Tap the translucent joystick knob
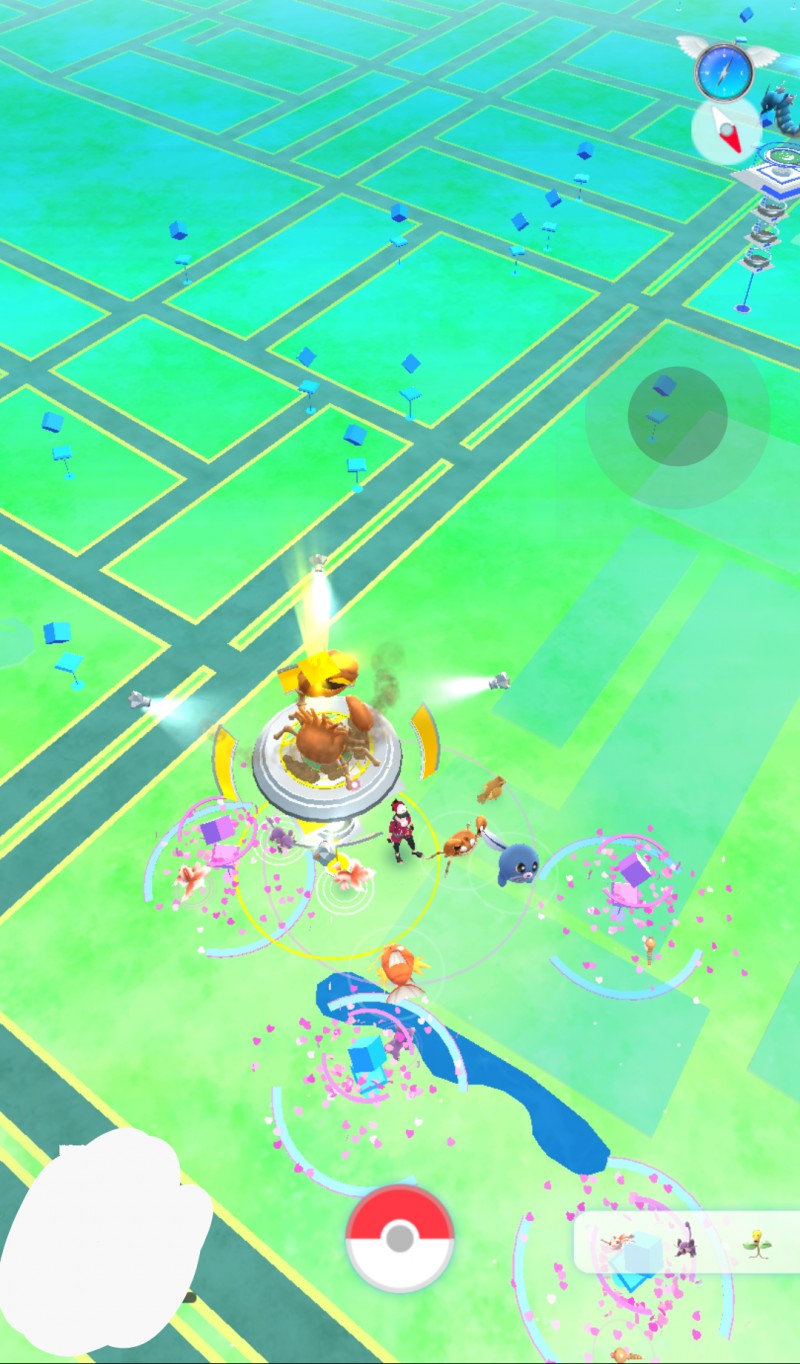 click(677, 415)
